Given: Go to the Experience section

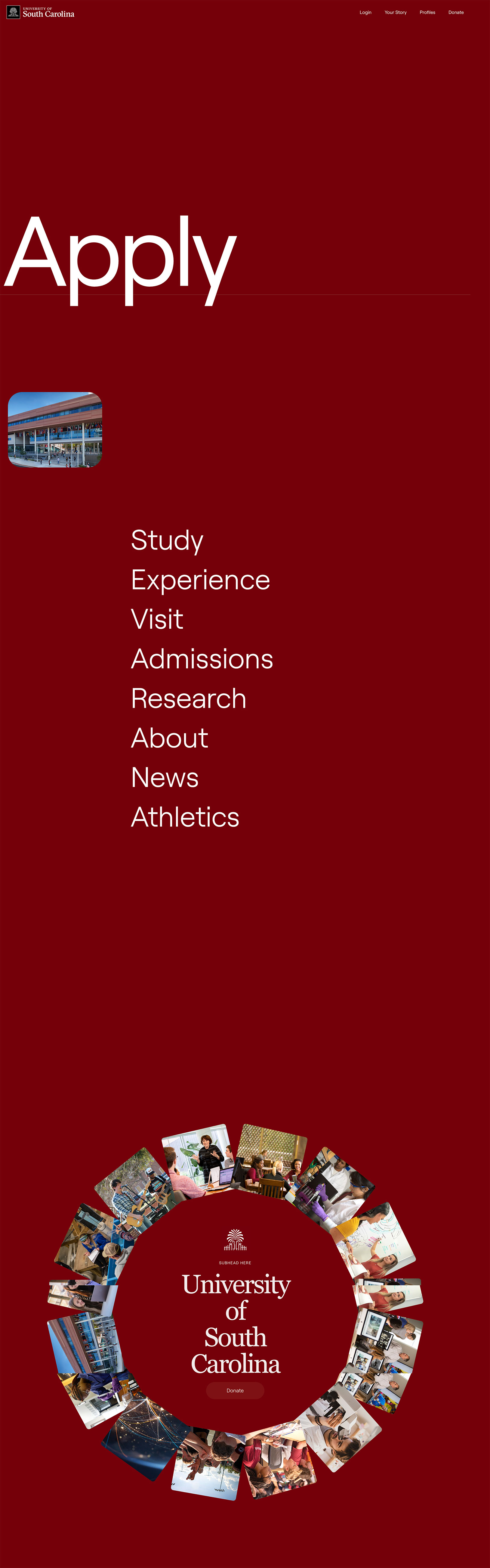Looking at the screenshot, I should 201,580.
